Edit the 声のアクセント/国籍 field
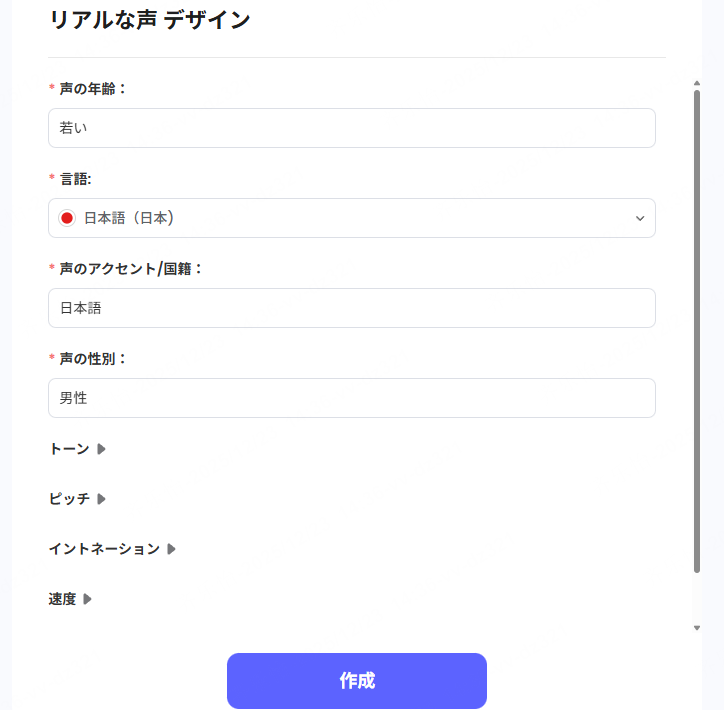This screenshot has width=724, height=710. coord(352,308)
